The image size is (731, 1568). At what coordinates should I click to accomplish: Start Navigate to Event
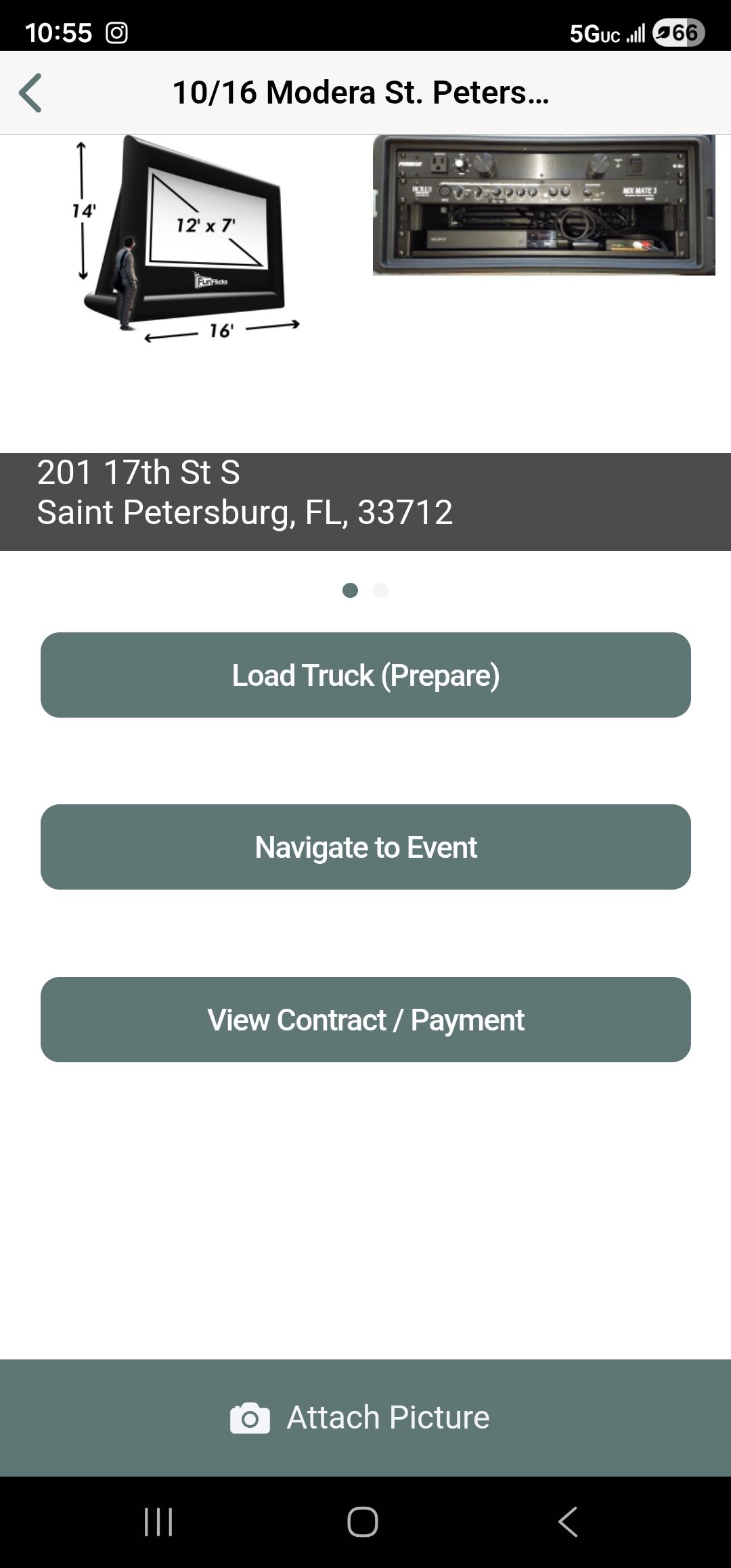365,847
